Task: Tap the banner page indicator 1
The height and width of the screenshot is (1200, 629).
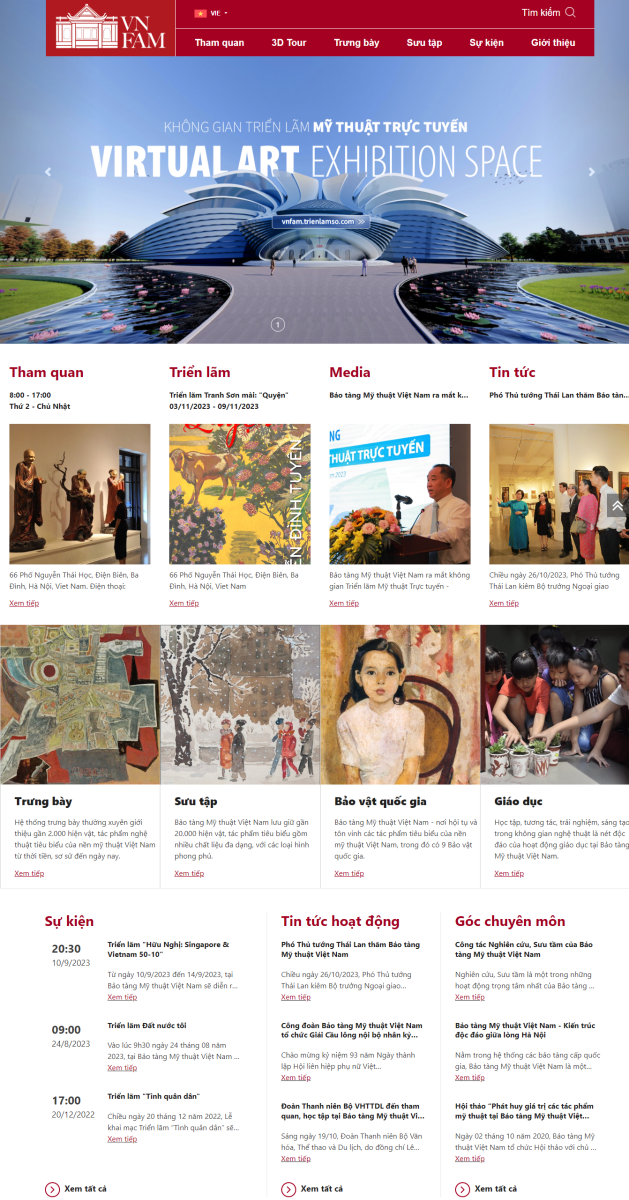Action: pyautogui.click(x=278, y=324)
